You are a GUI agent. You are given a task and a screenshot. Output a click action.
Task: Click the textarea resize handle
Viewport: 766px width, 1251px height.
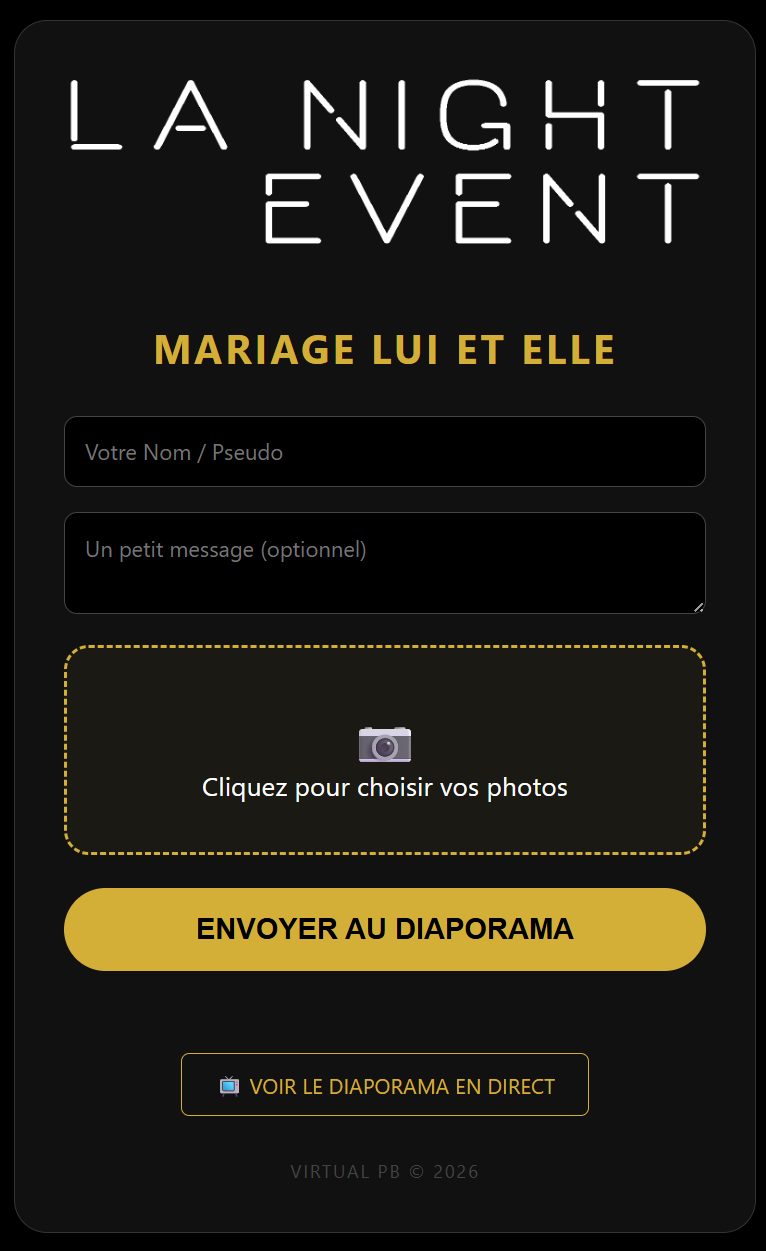pos(698,605)
